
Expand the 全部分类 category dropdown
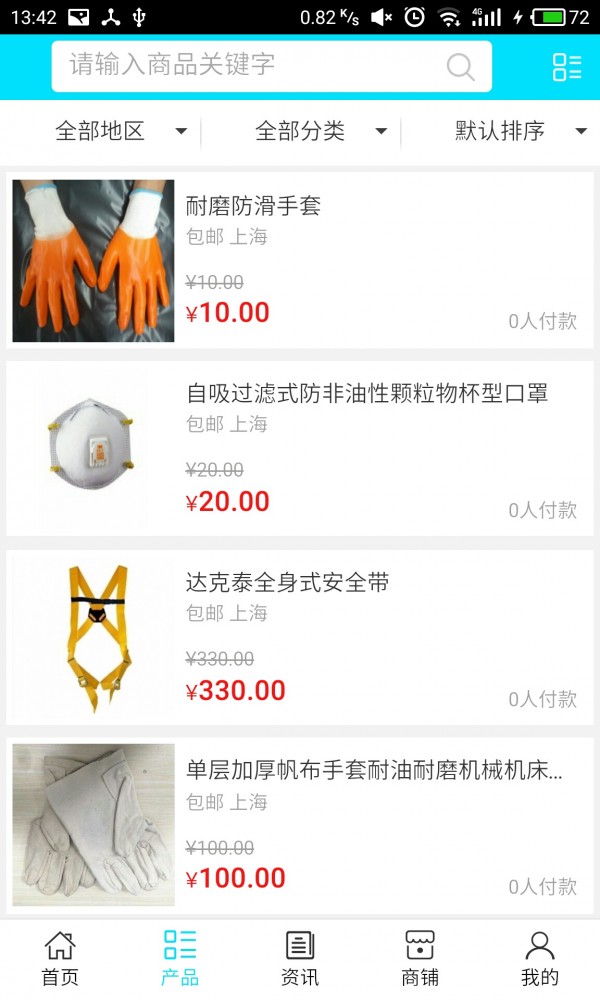(x=320, y=131)
